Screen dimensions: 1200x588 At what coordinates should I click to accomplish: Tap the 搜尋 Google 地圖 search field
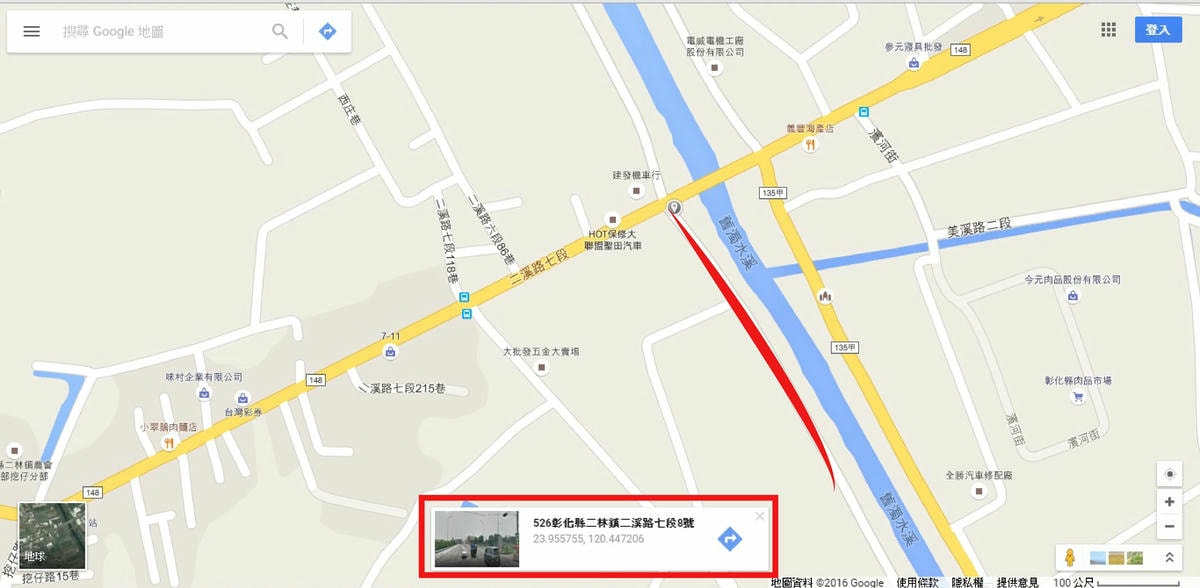pos(160,32)
